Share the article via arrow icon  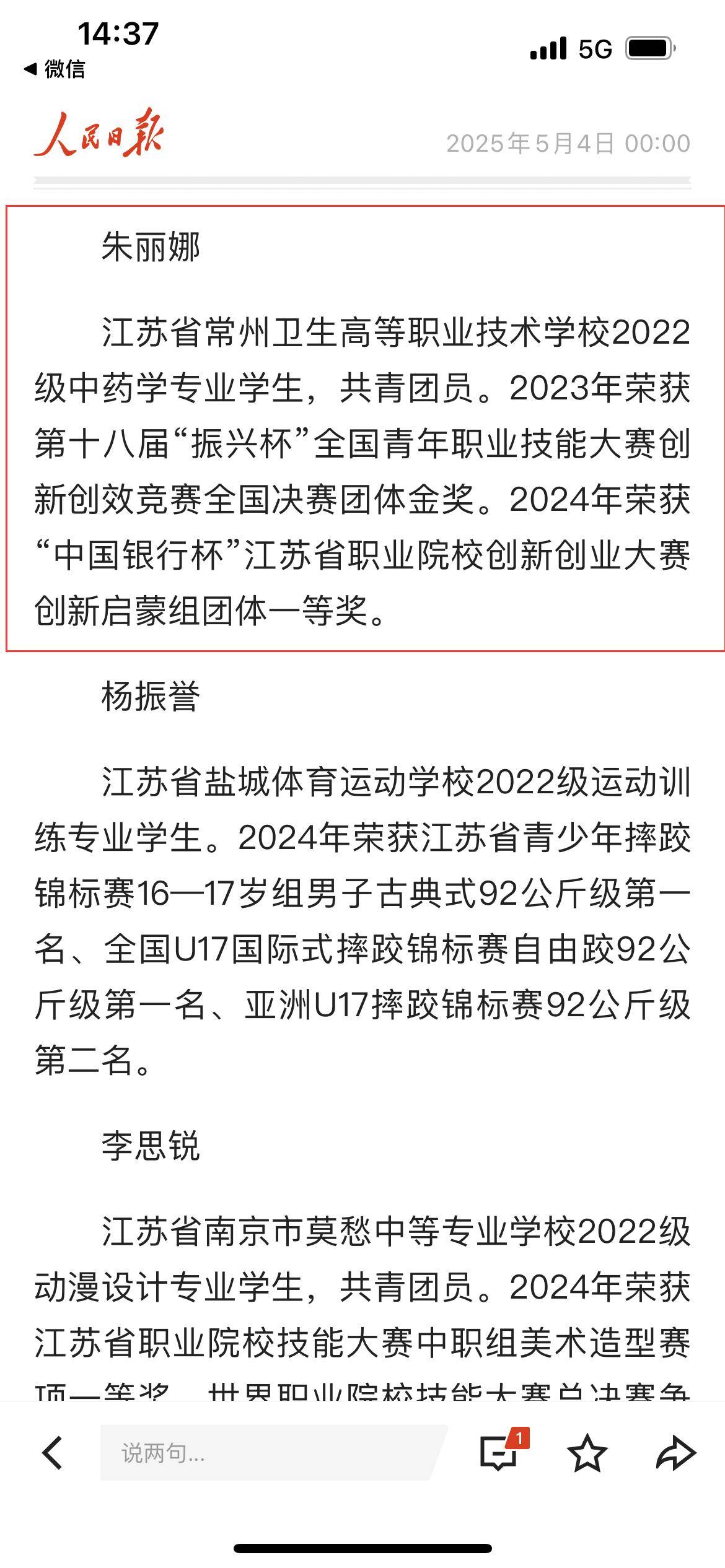(x=675, y=1453)
